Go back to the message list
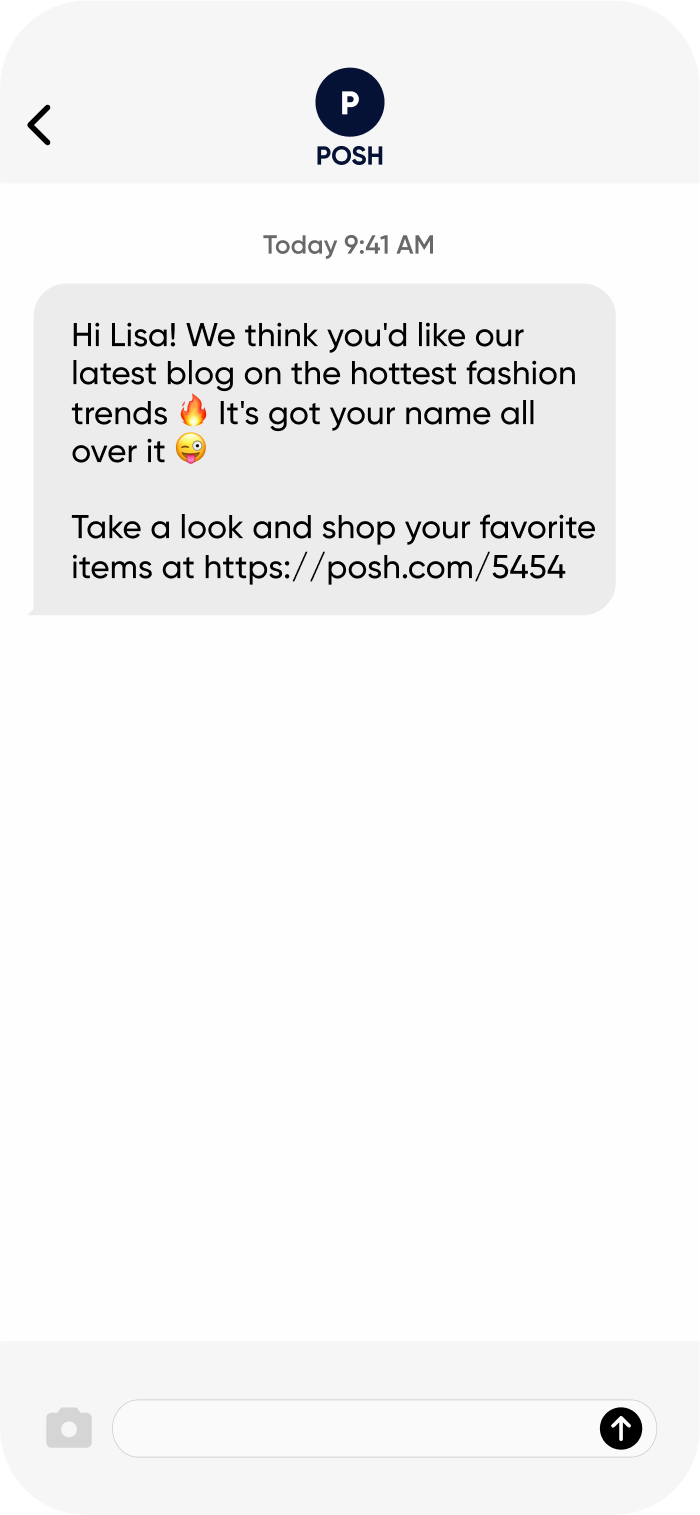The width and height of the screenshot is (700, 1515). pyautogui.click(x=39, y=125)
